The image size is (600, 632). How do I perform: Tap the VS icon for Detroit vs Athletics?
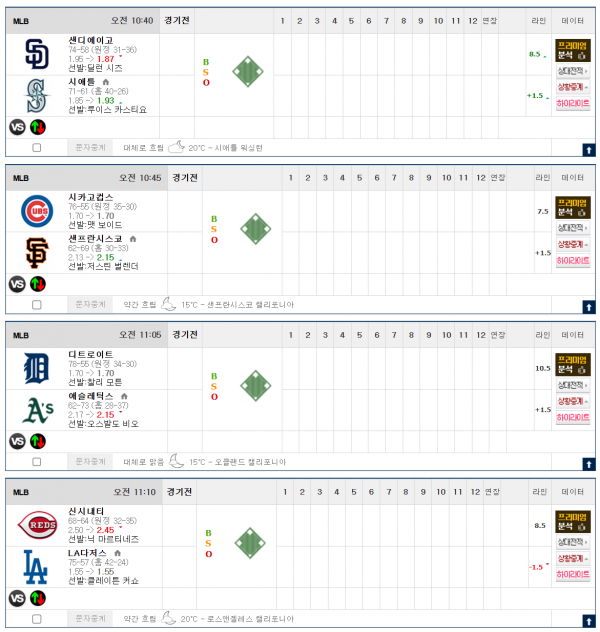pyautogui.click(x=17, y=441)
